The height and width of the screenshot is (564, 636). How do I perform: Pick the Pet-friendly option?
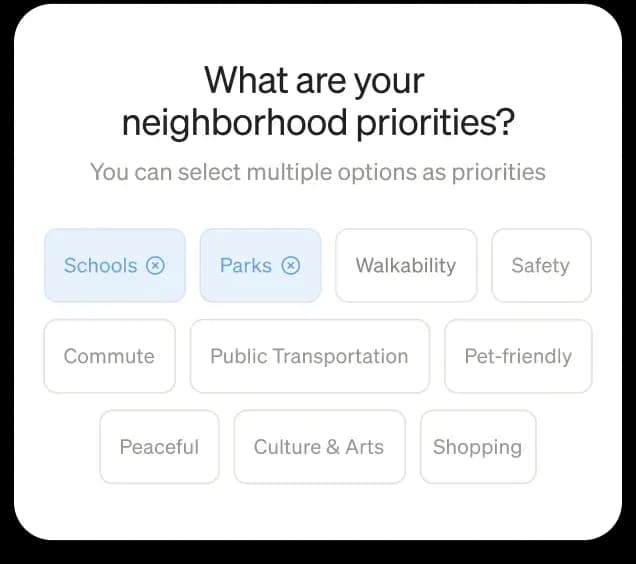[x=517, y=357]
